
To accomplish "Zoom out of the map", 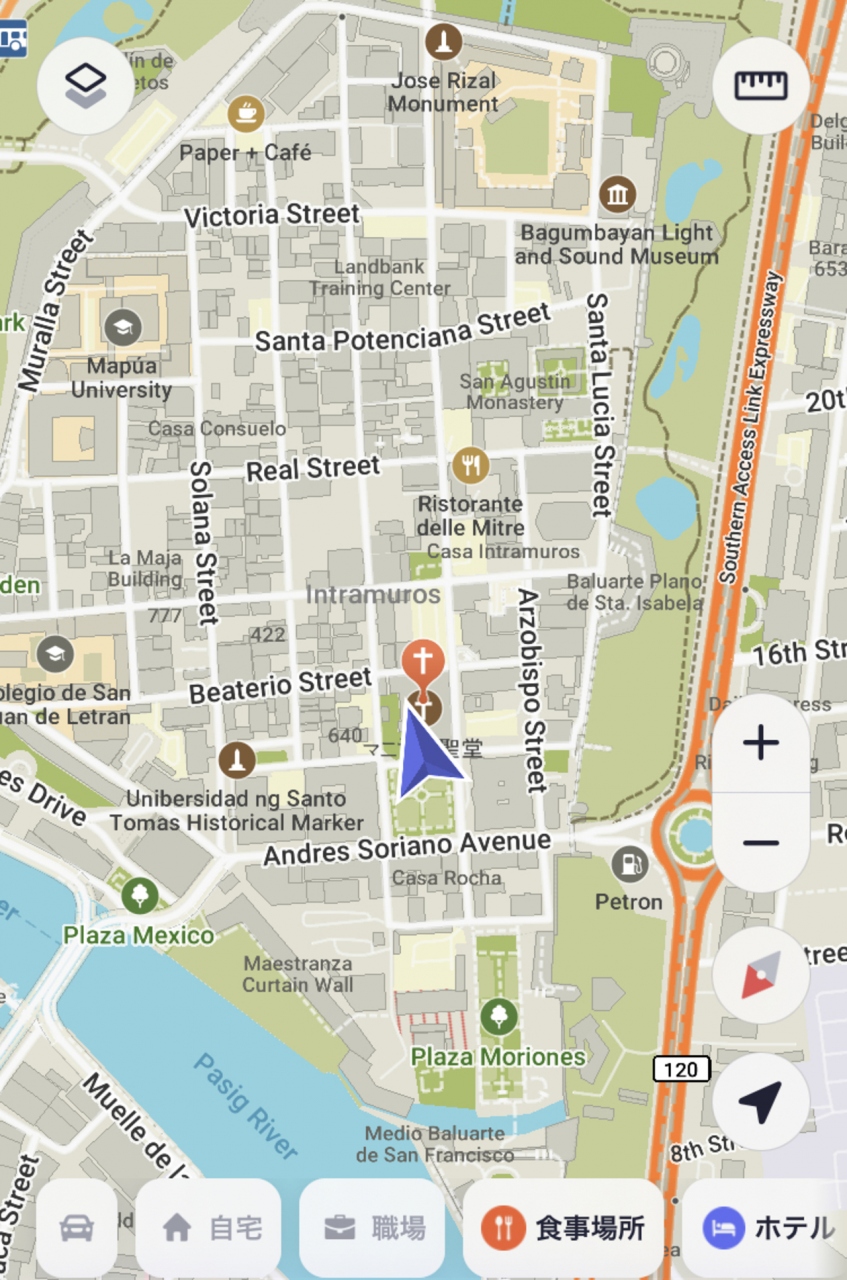I will (x=761, y=843).
